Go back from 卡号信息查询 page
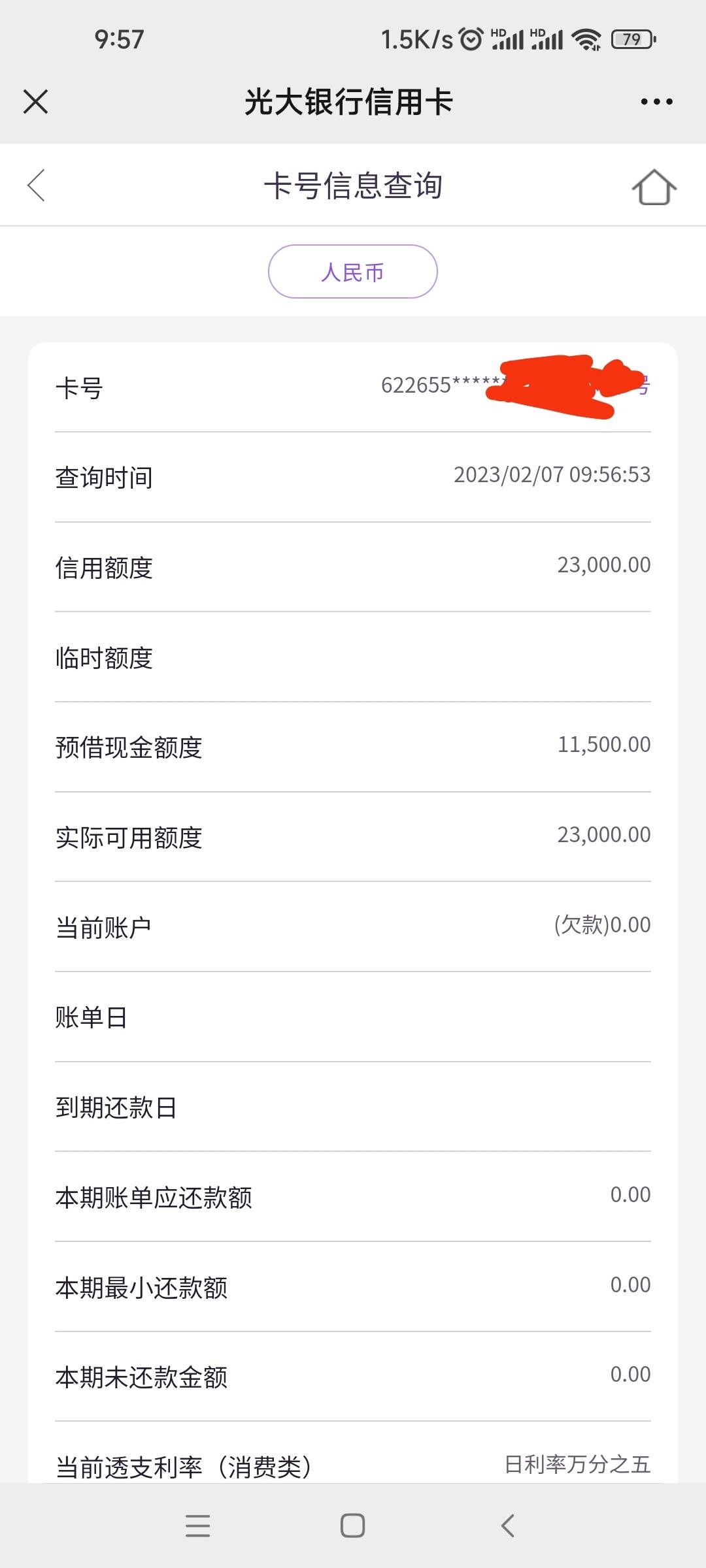 click(37, 186)
